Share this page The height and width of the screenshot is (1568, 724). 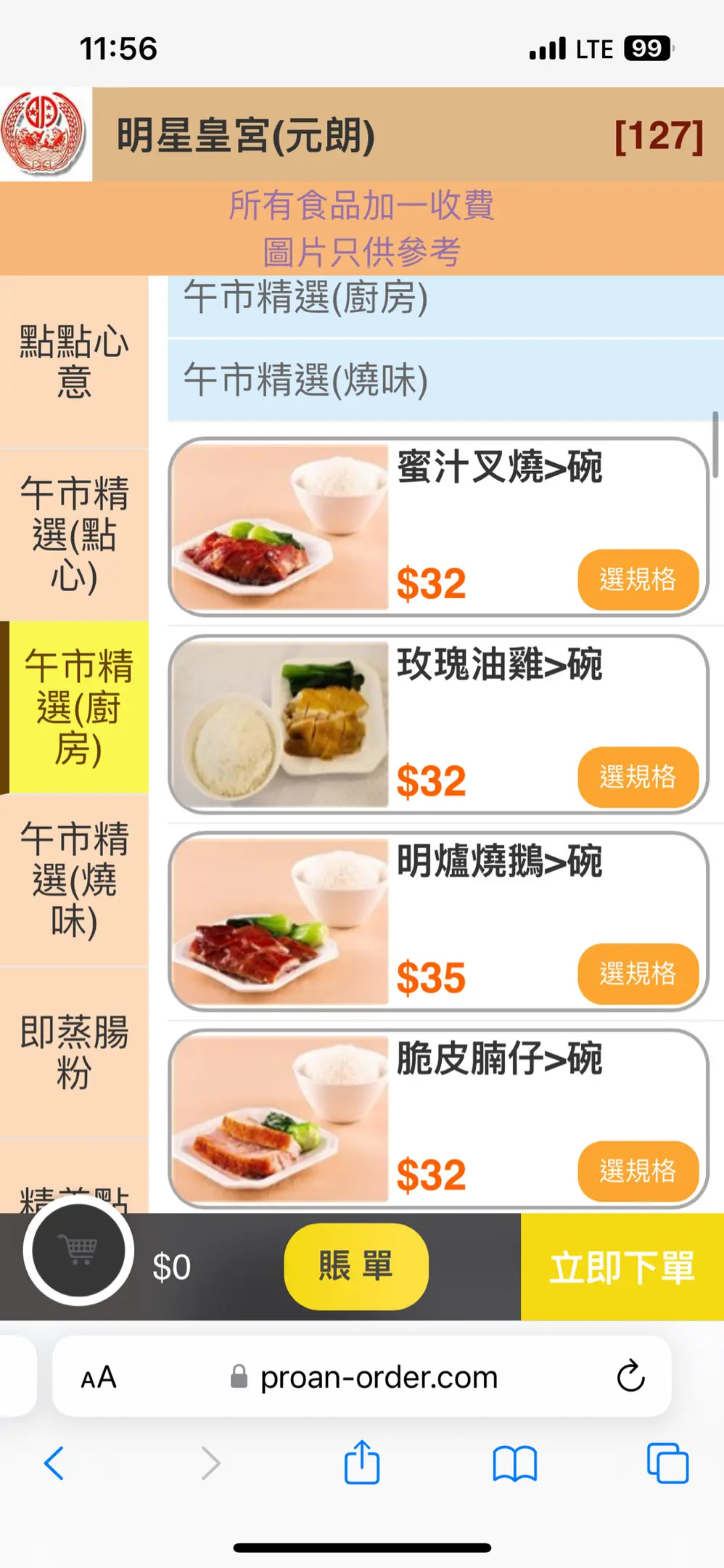[x=361, y=1463]
